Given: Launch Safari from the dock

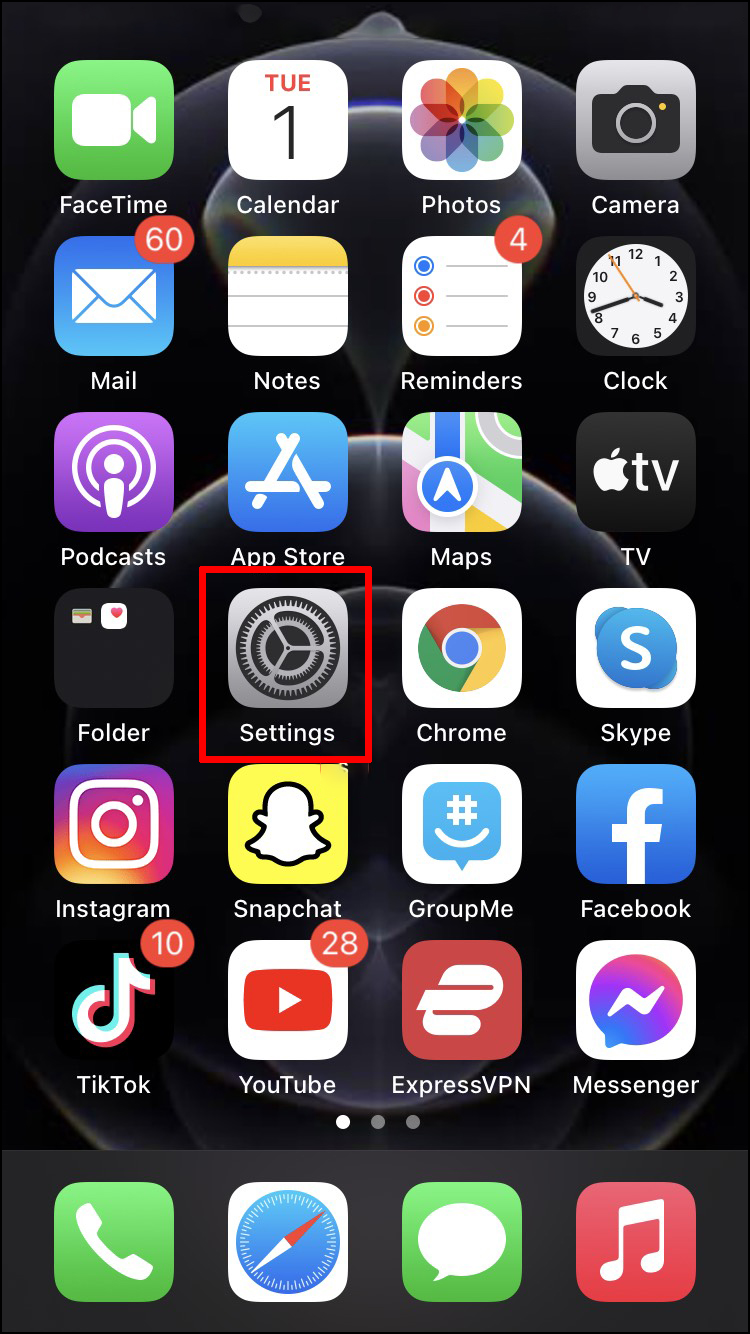Looking at the screenshot, I should 287,1242.
